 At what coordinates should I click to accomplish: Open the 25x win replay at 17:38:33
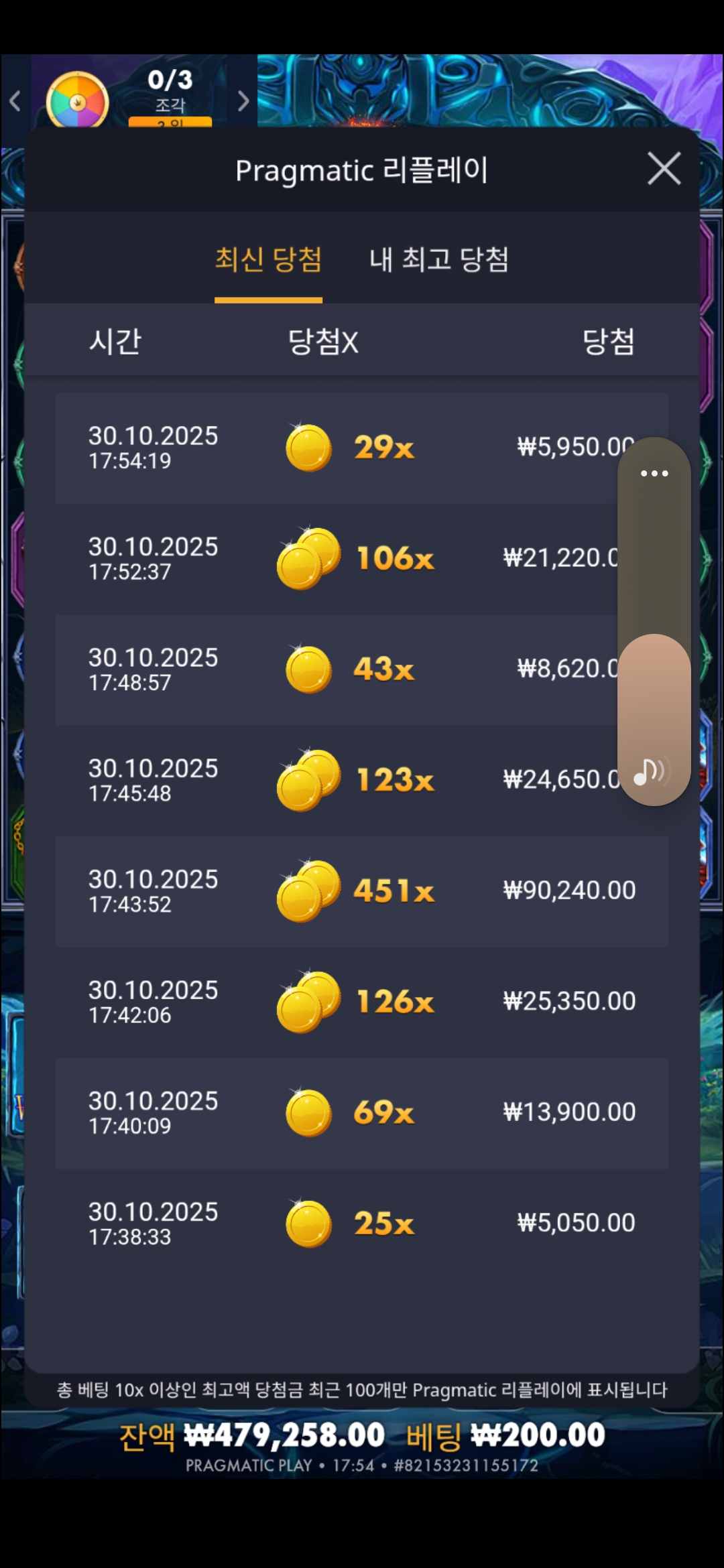[362, 1223]
